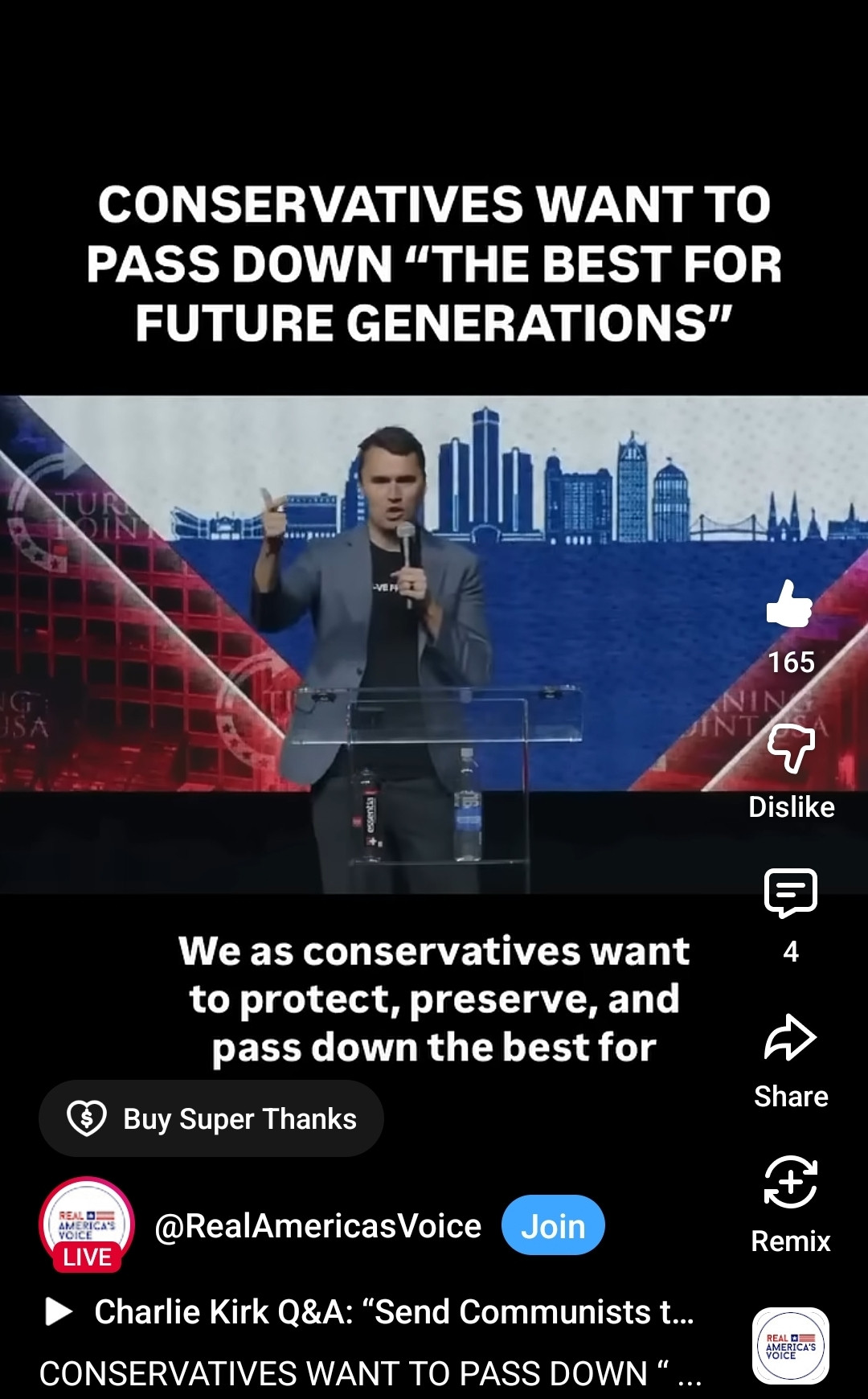The width and height of the screenshot is (868, 1399).
Task: Join the RealAmericasVoice channel
Action: (553, 1225)
